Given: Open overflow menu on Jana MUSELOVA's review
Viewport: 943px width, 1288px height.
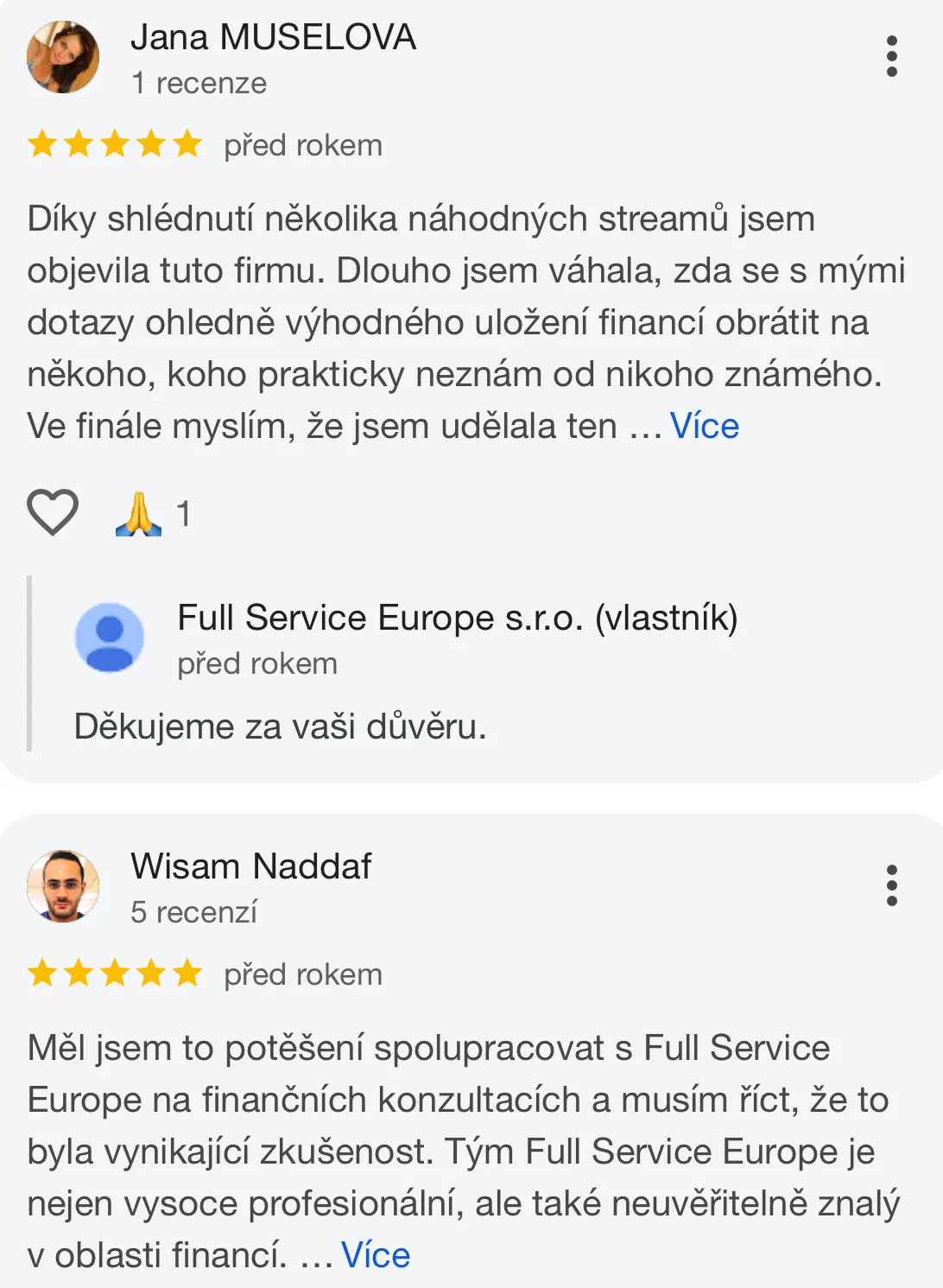Looking at the screenshot, I should (x=891, y=57).
